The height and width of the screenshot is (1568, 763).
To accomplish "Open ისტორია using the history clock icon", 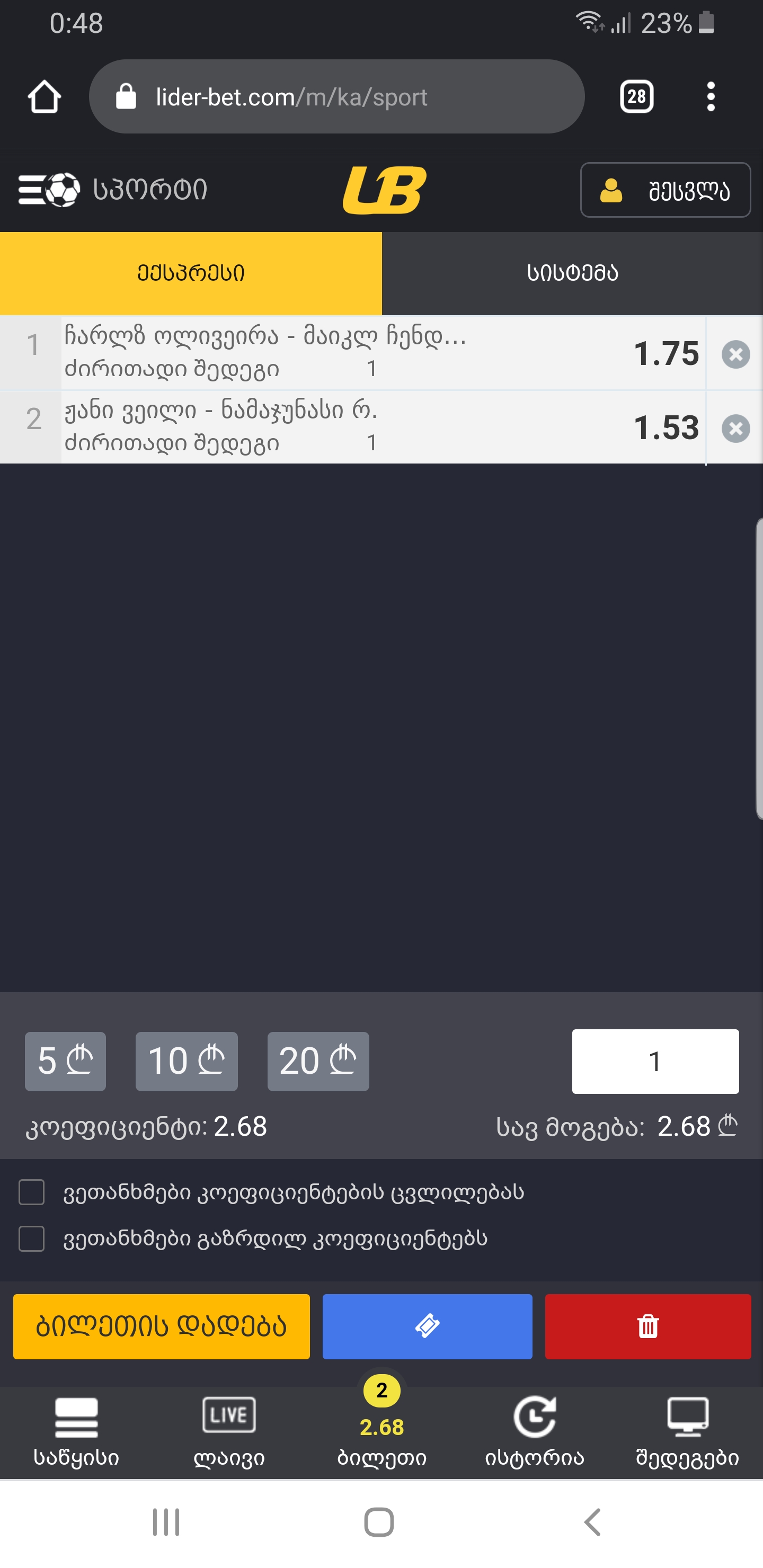I will pyautogui.click(x=534, y=1430).
